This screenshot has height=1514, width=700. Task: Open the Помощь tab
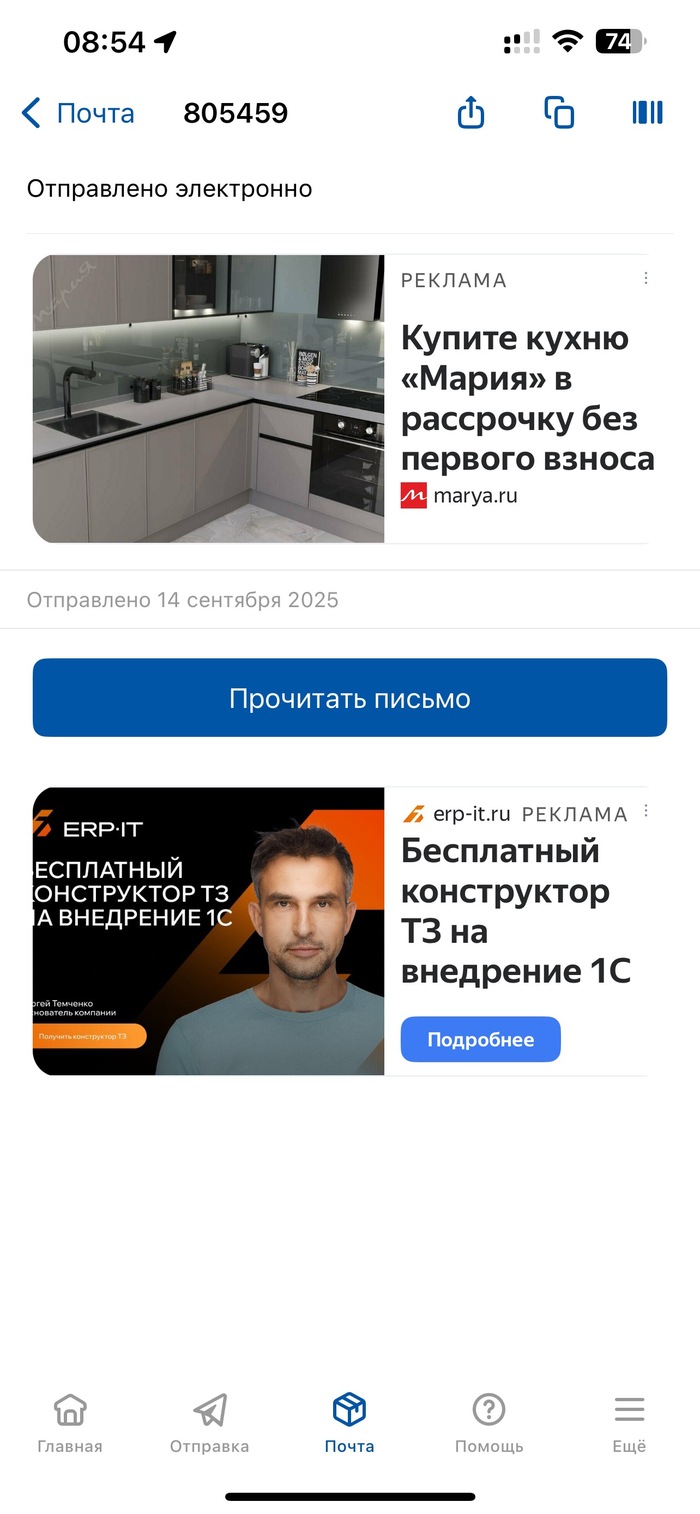[x=489, y=1422]
